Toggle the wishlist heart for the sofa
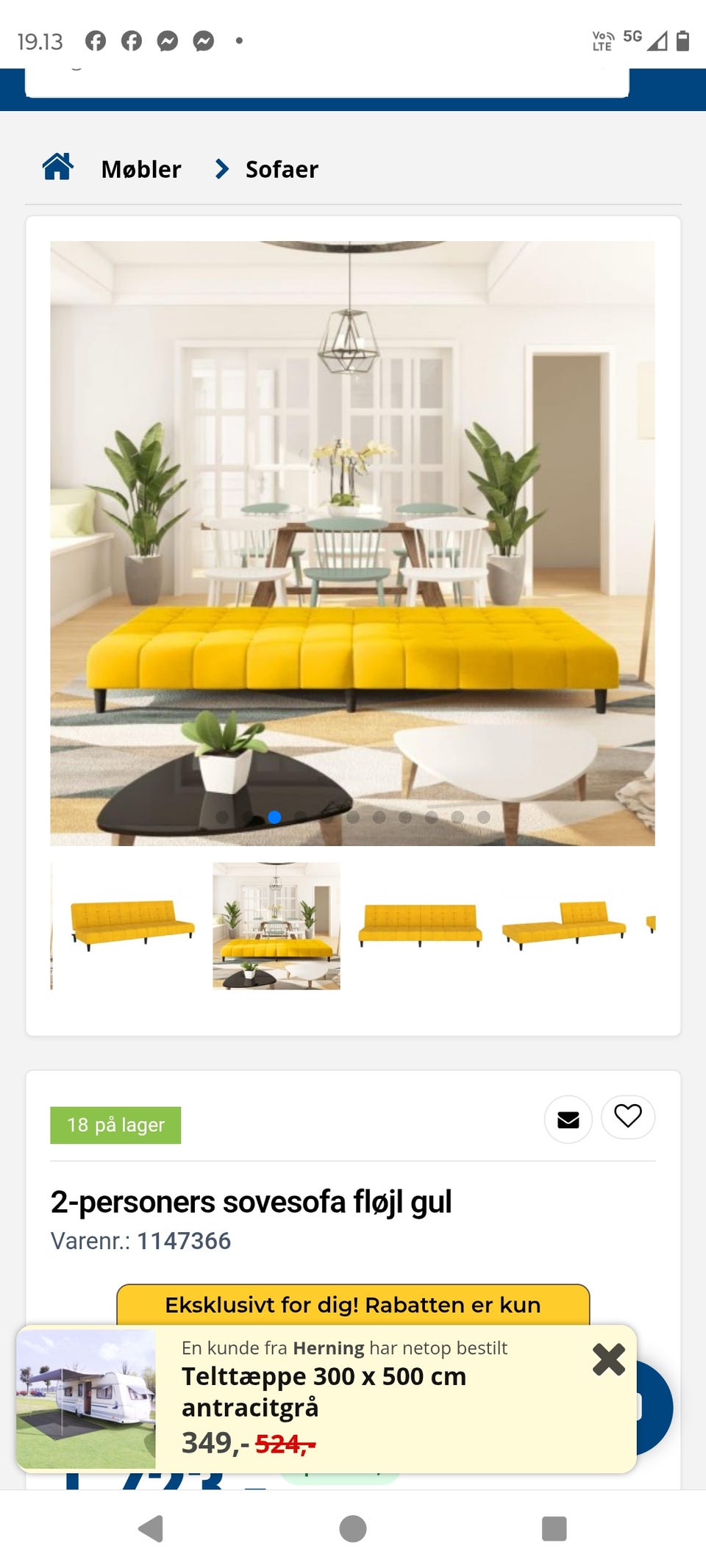 [x=628, y=1117]
